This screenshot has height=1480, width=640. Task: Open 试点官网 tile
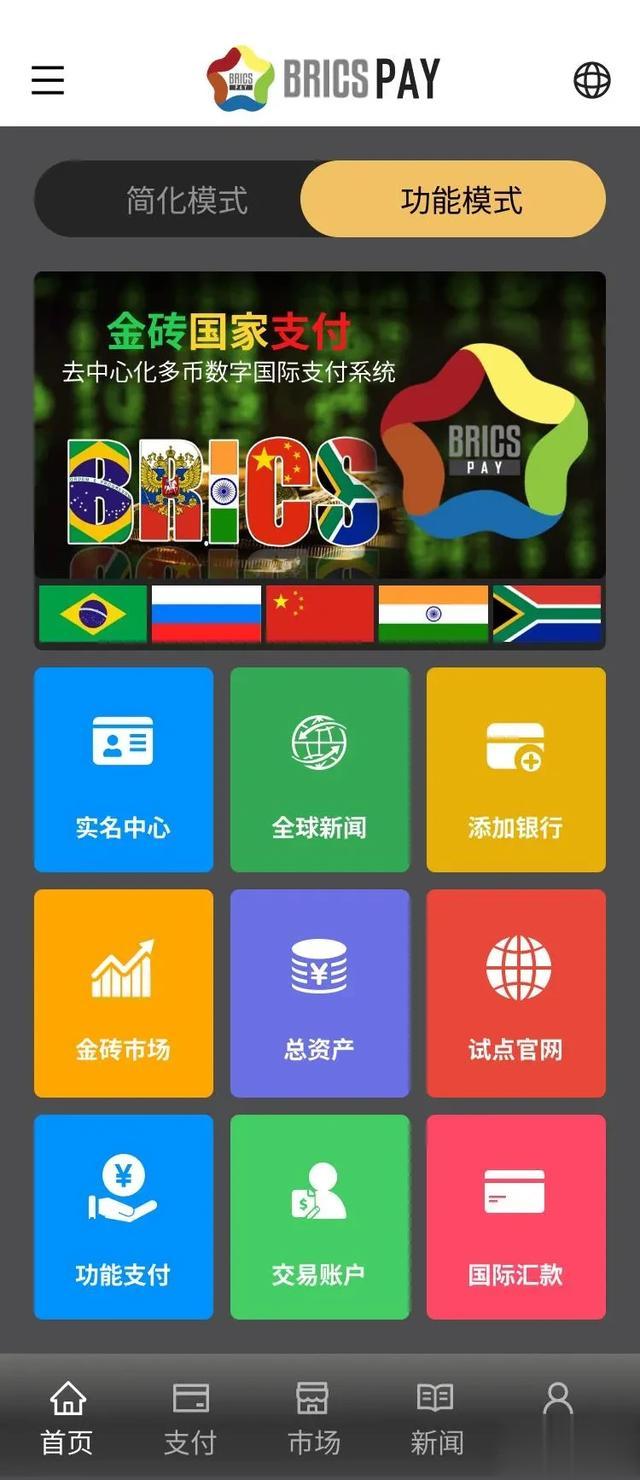coord(516,993)
